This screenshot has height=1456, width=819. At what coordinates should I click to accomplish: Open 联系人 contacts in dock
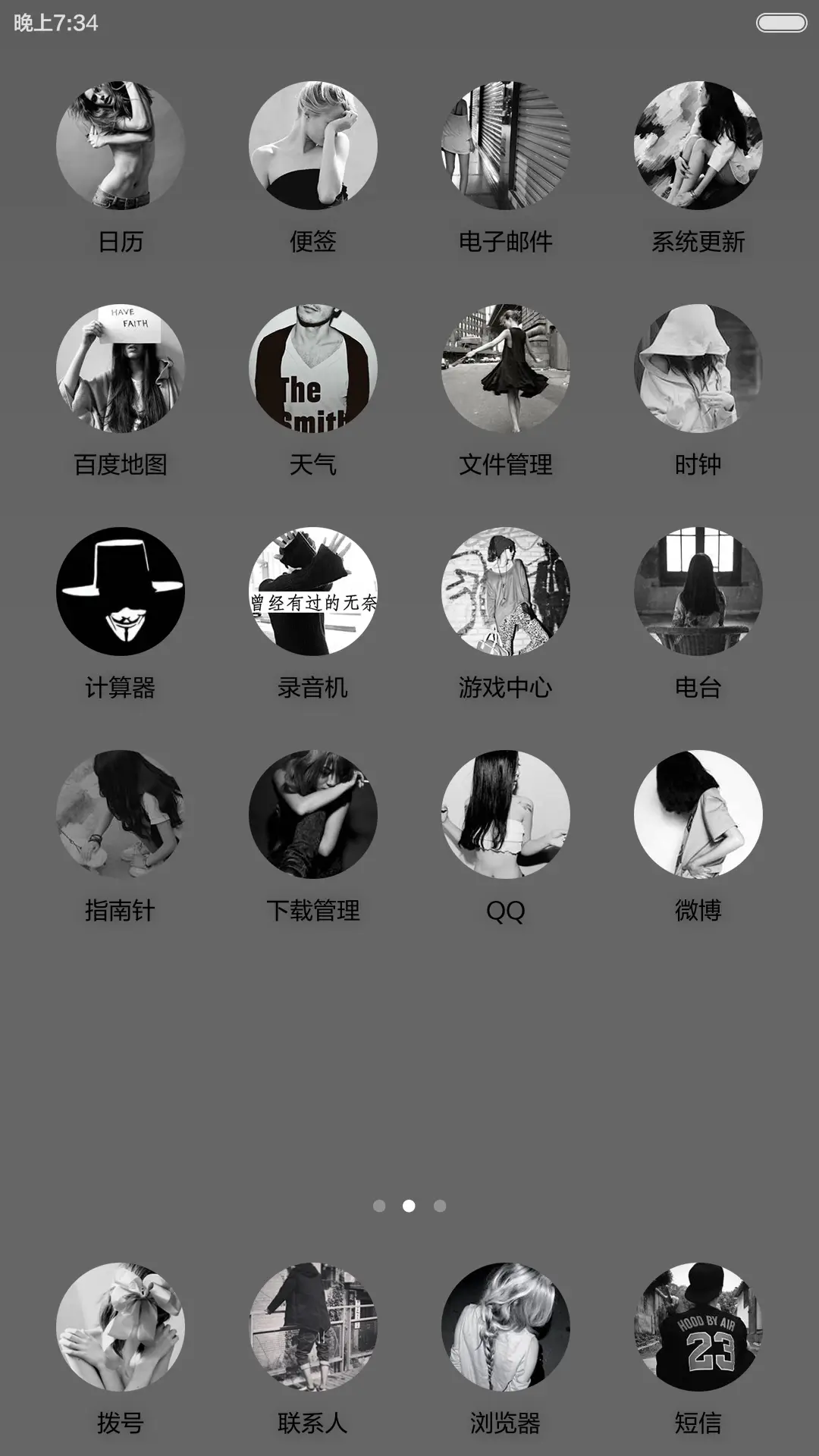coord(313,1327)
